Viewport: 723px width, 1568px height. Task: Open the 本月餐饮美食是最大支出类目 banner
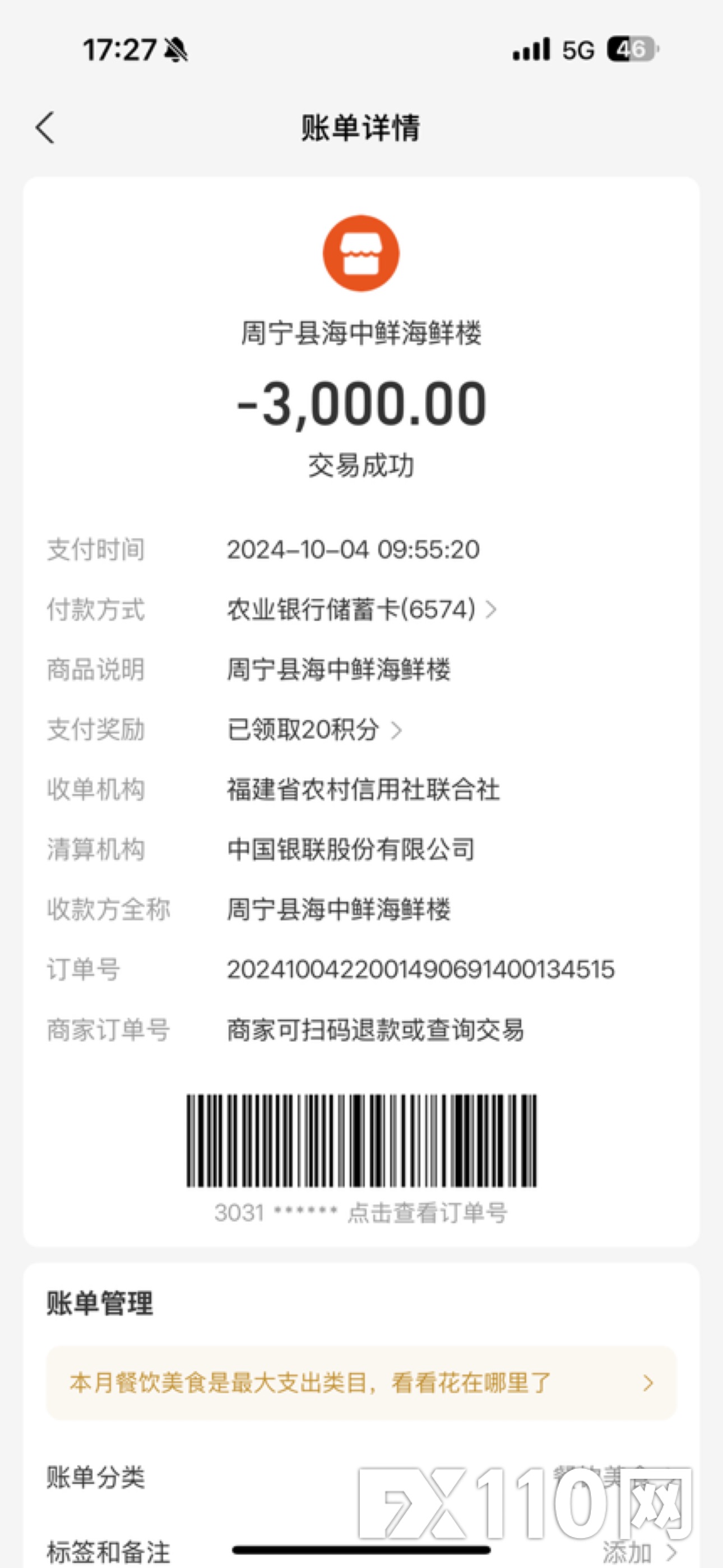(x=361, y=1383)
